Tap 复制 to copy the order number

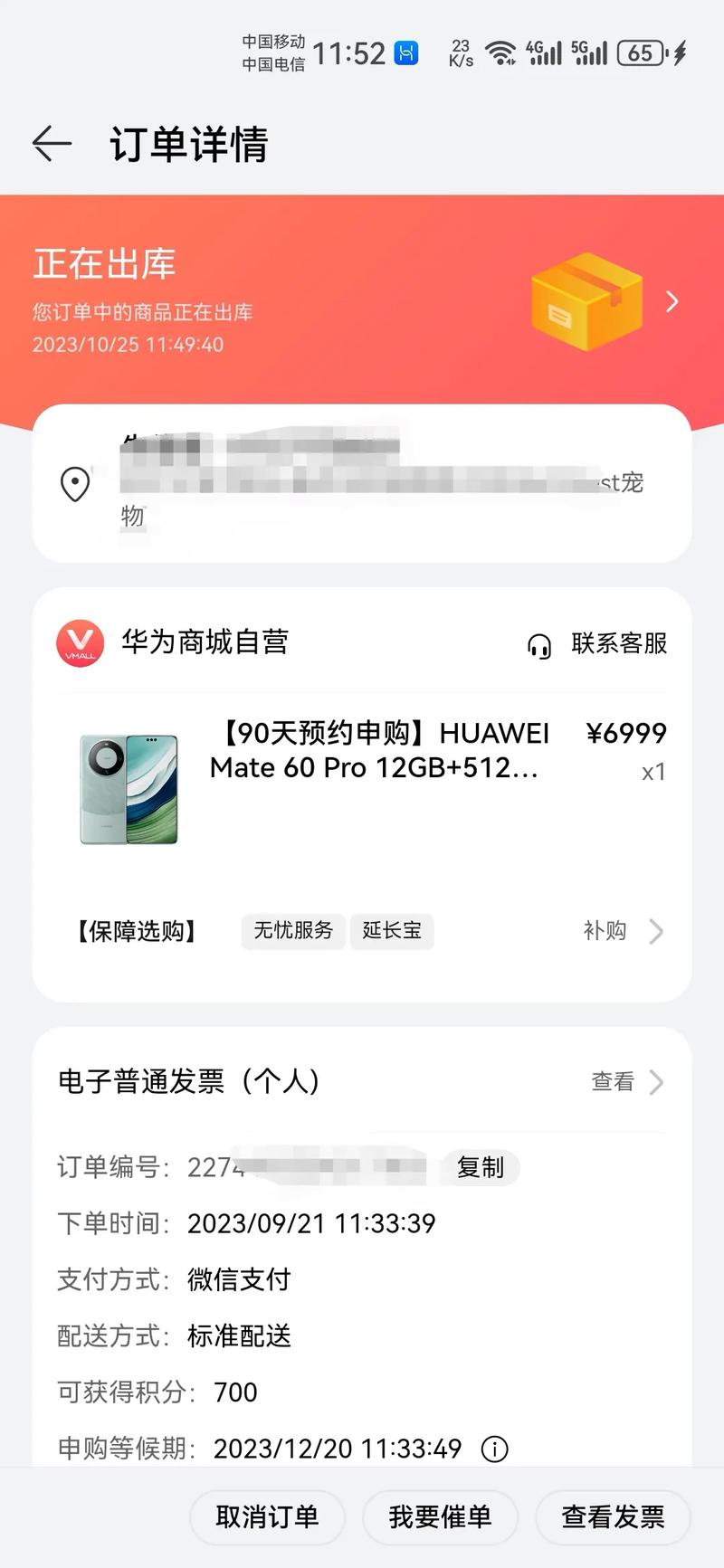pyautogui.click(x=480, y=1168)
